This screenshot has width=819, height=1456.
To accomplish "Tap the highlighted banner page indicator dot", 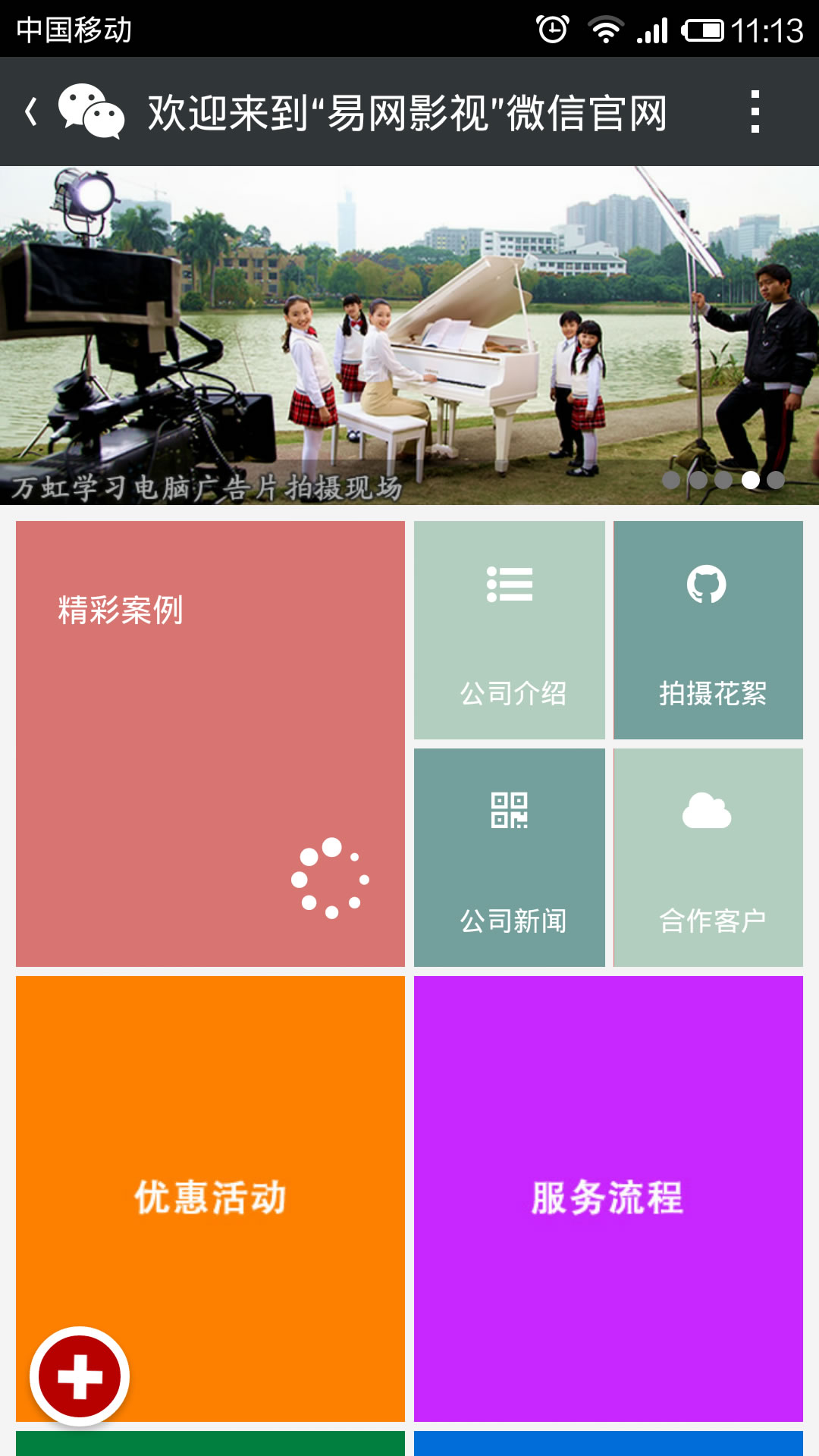I will click(751, 479).
